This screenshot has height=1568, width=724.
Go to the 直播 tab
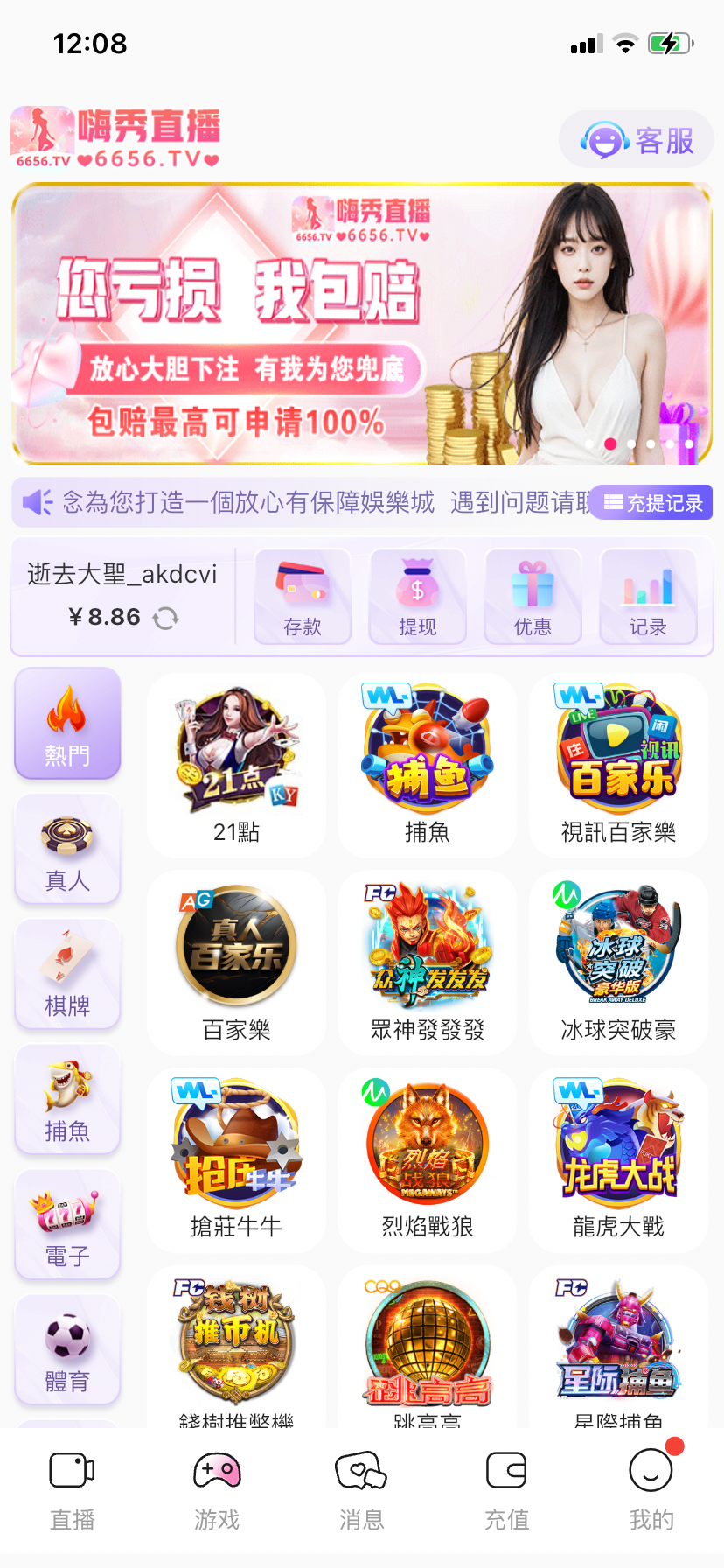[x=72, y=1489]
